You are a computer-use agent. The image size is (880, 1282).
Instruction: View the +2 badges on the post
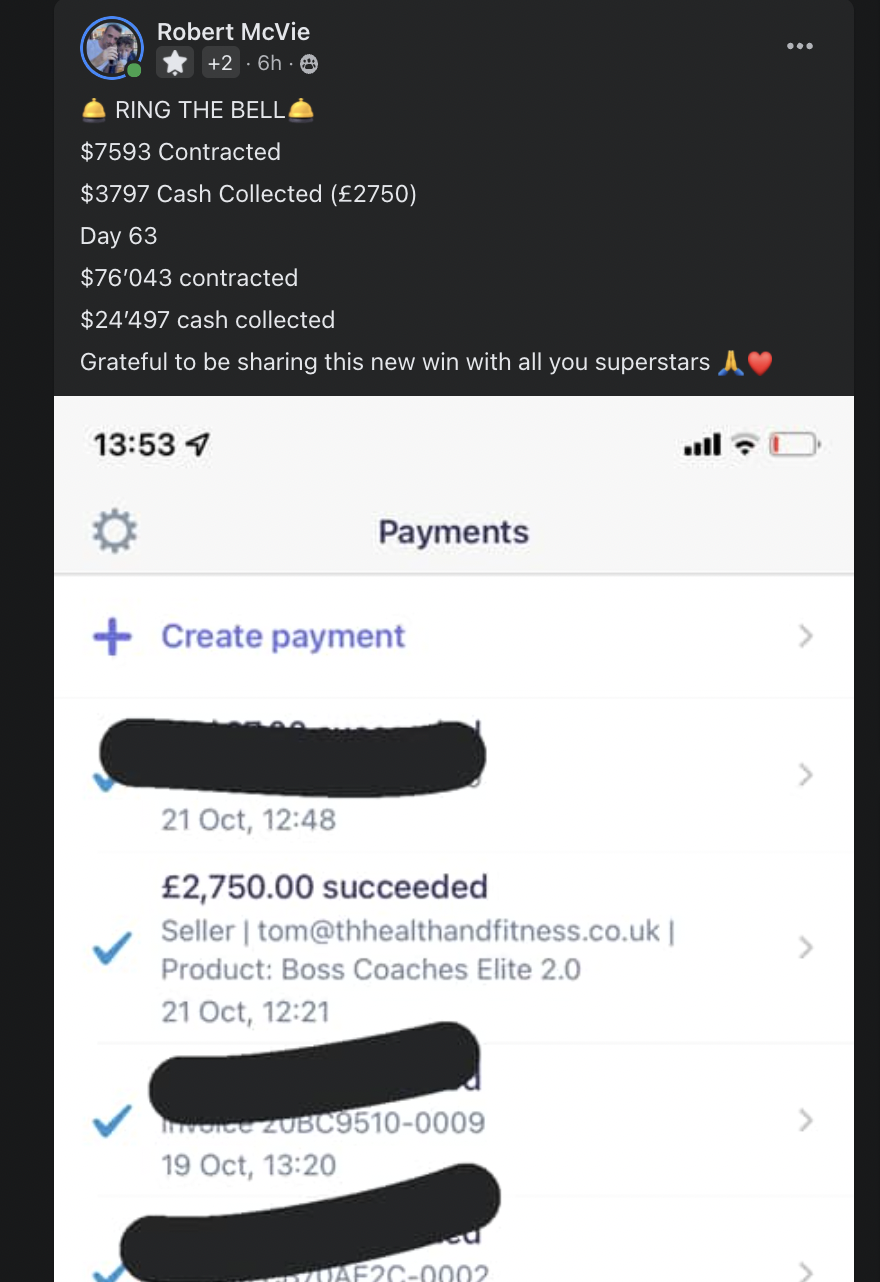tap(220, 64)
